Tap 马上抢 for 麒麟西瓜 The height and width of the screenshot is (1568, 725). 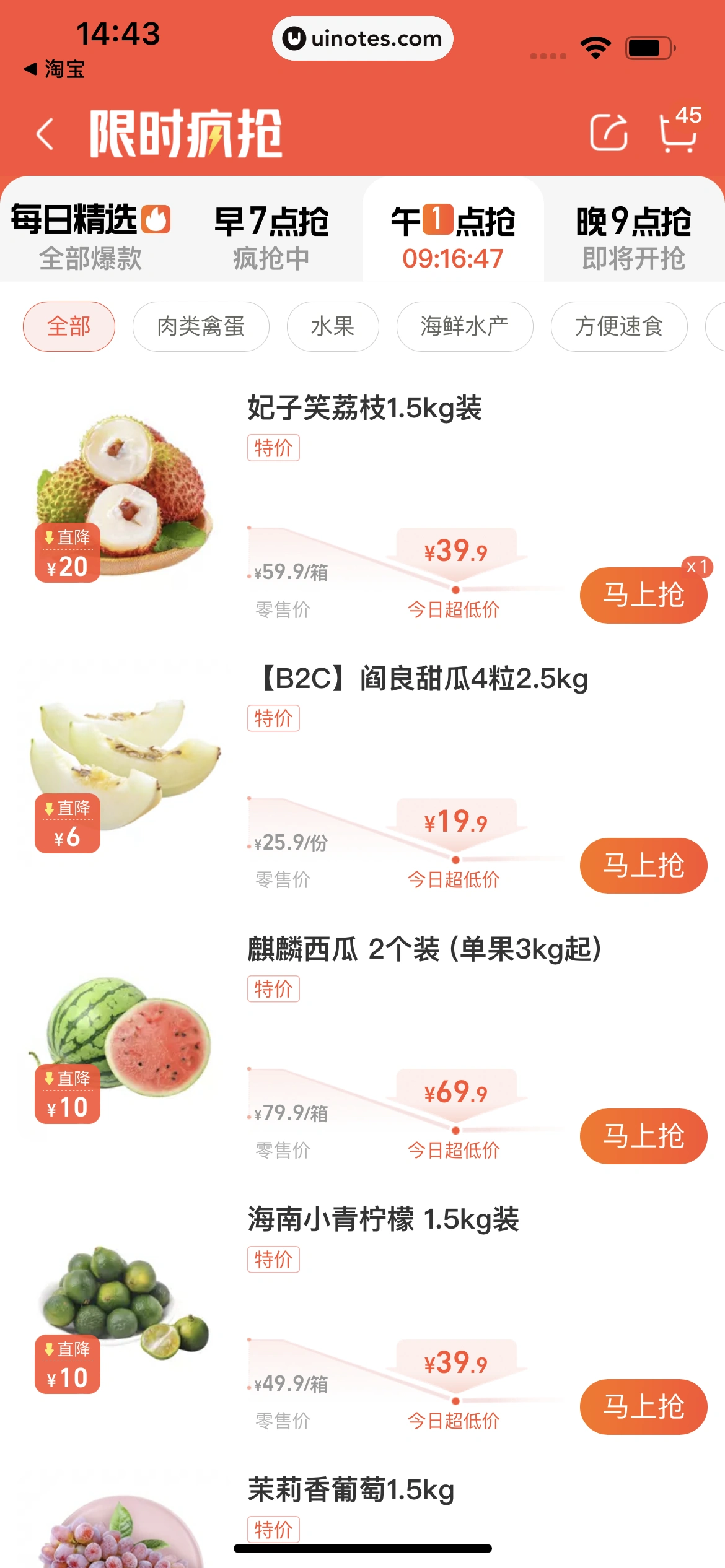[x=643, y=1135]
